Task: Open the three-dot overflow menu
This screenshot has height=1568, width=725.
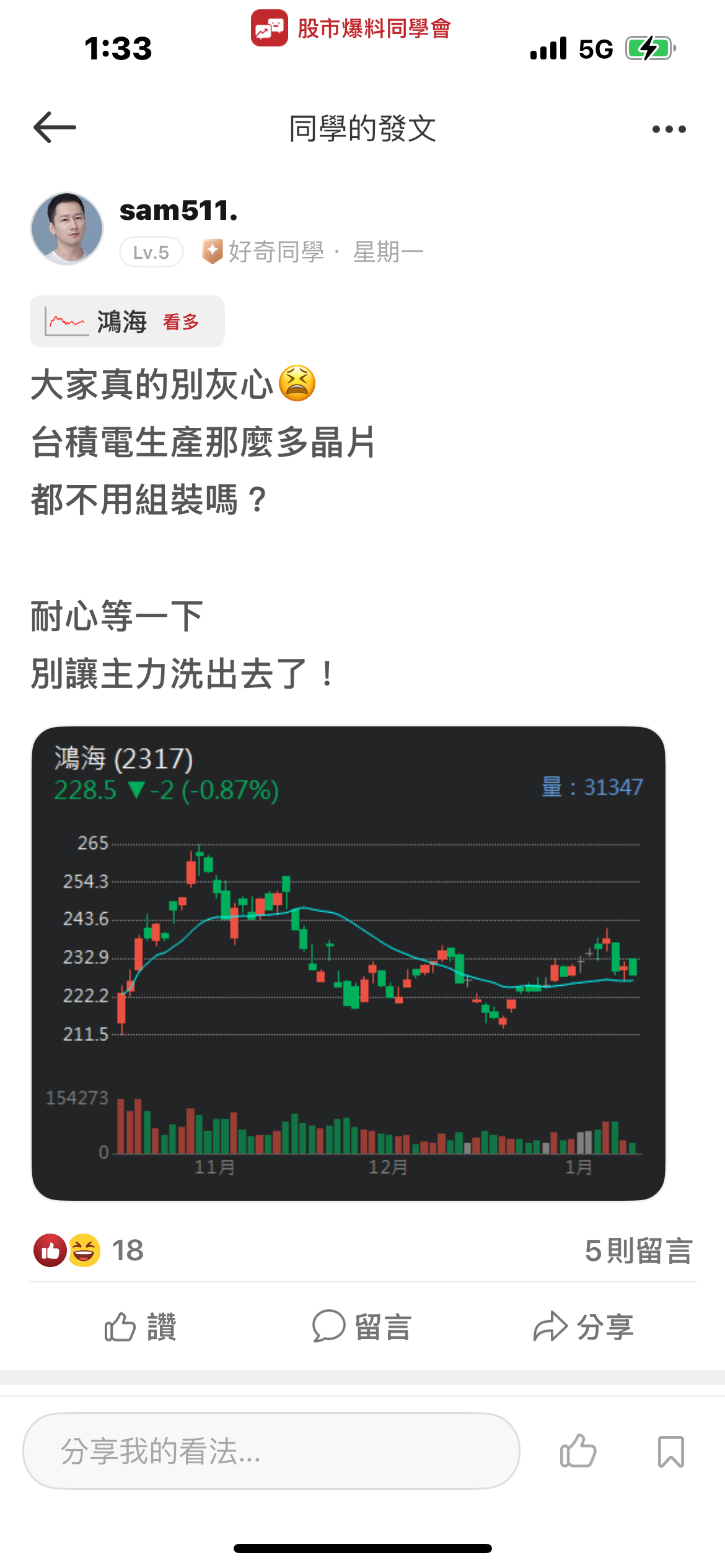Action: click(669, 129)
